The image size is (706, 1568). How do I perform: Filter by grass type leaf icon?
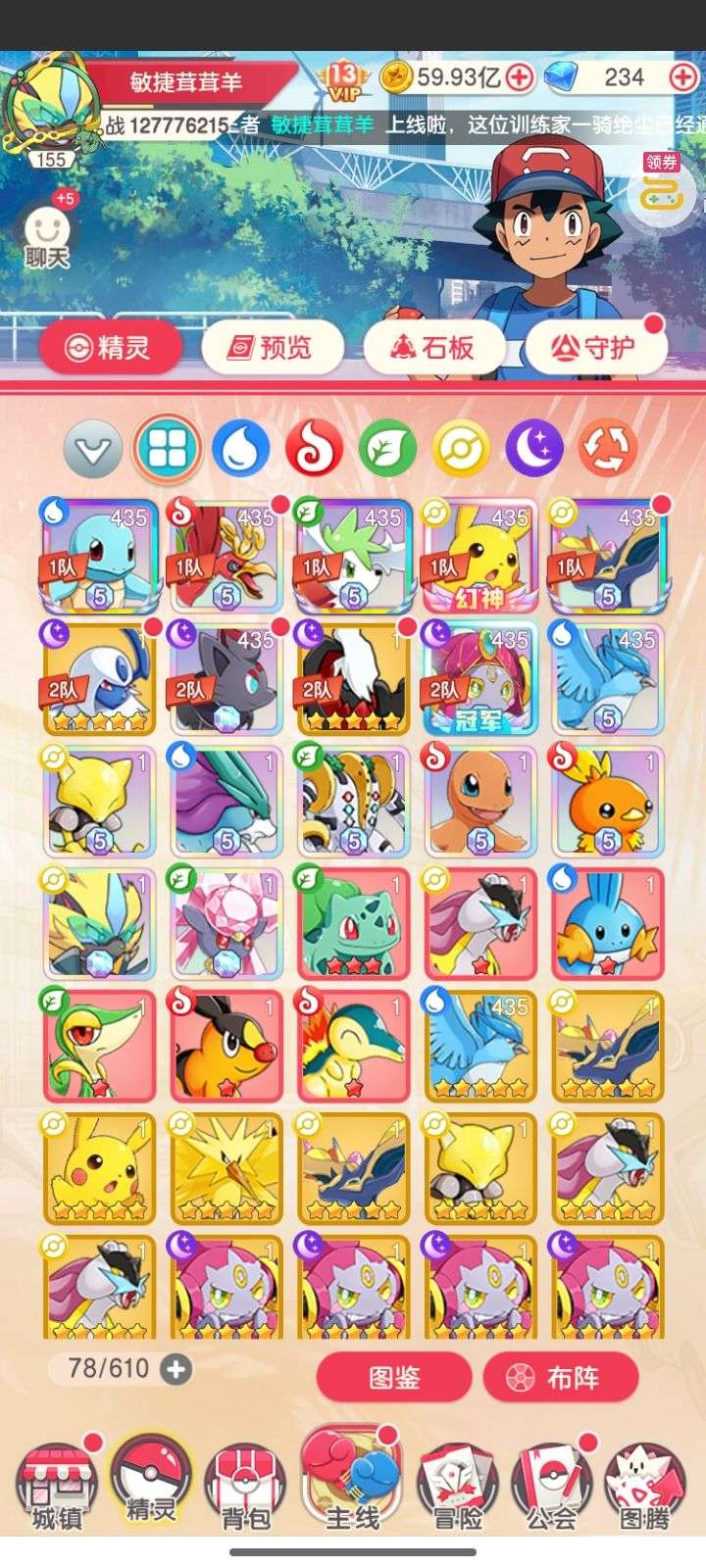(387, 450)
